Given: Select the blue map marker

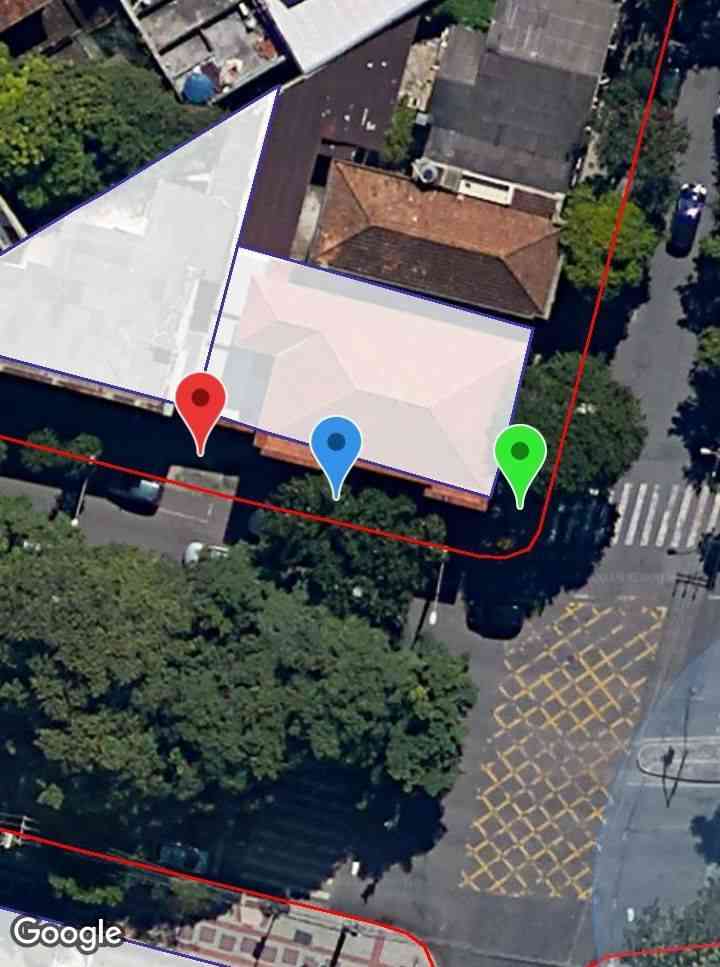Looking at the screenshot, I should (336, 448).
